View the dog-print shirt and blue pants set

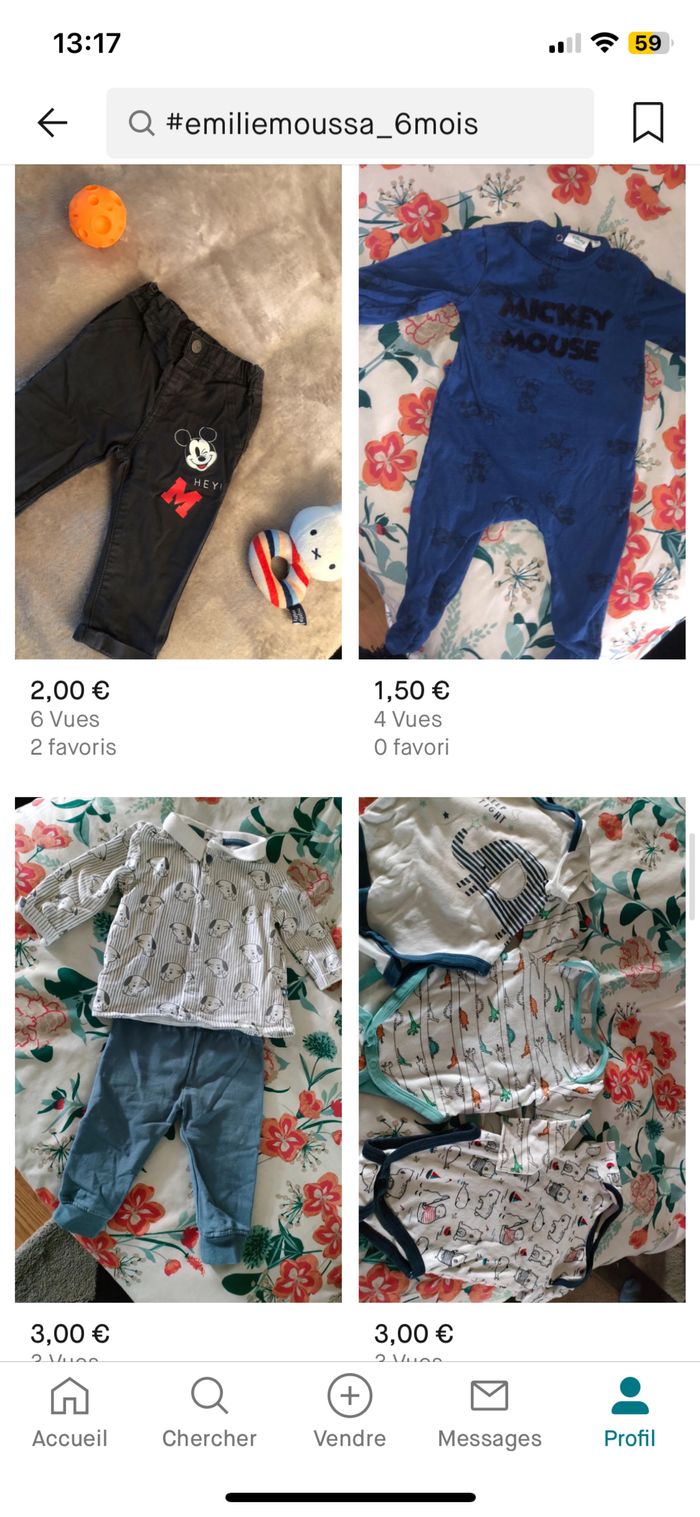178,1048
